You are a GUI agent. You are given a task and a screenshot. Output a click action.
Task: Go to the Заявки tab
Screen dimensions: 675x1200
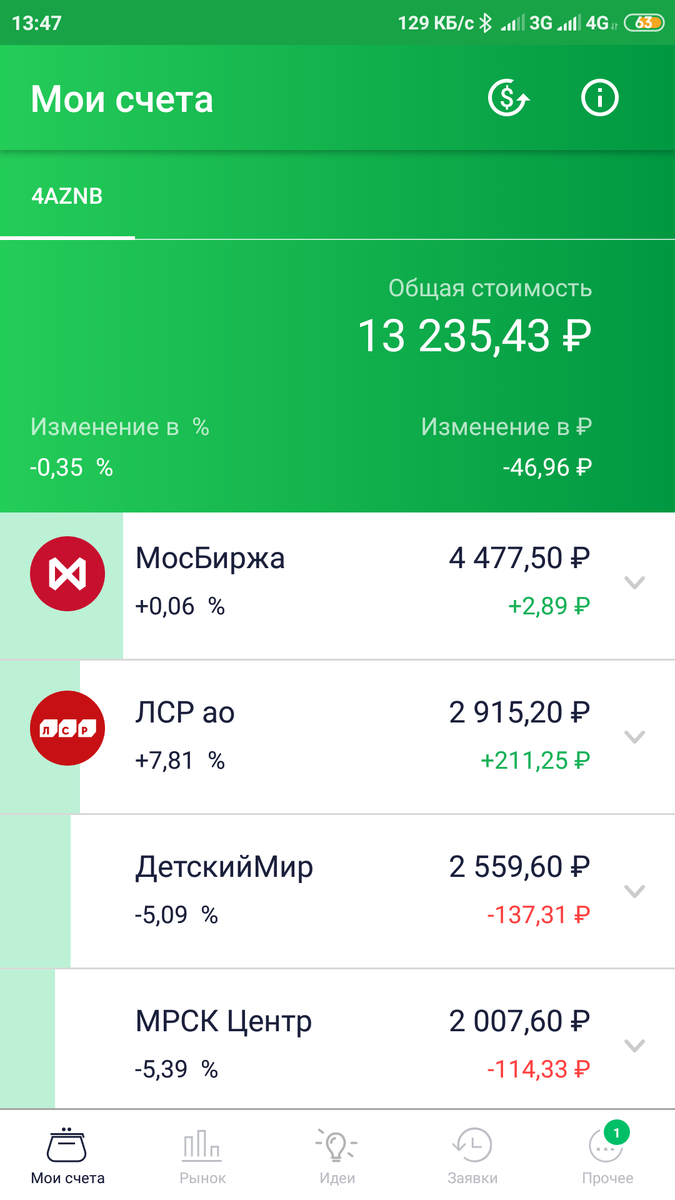click(x=472, y=1155)
